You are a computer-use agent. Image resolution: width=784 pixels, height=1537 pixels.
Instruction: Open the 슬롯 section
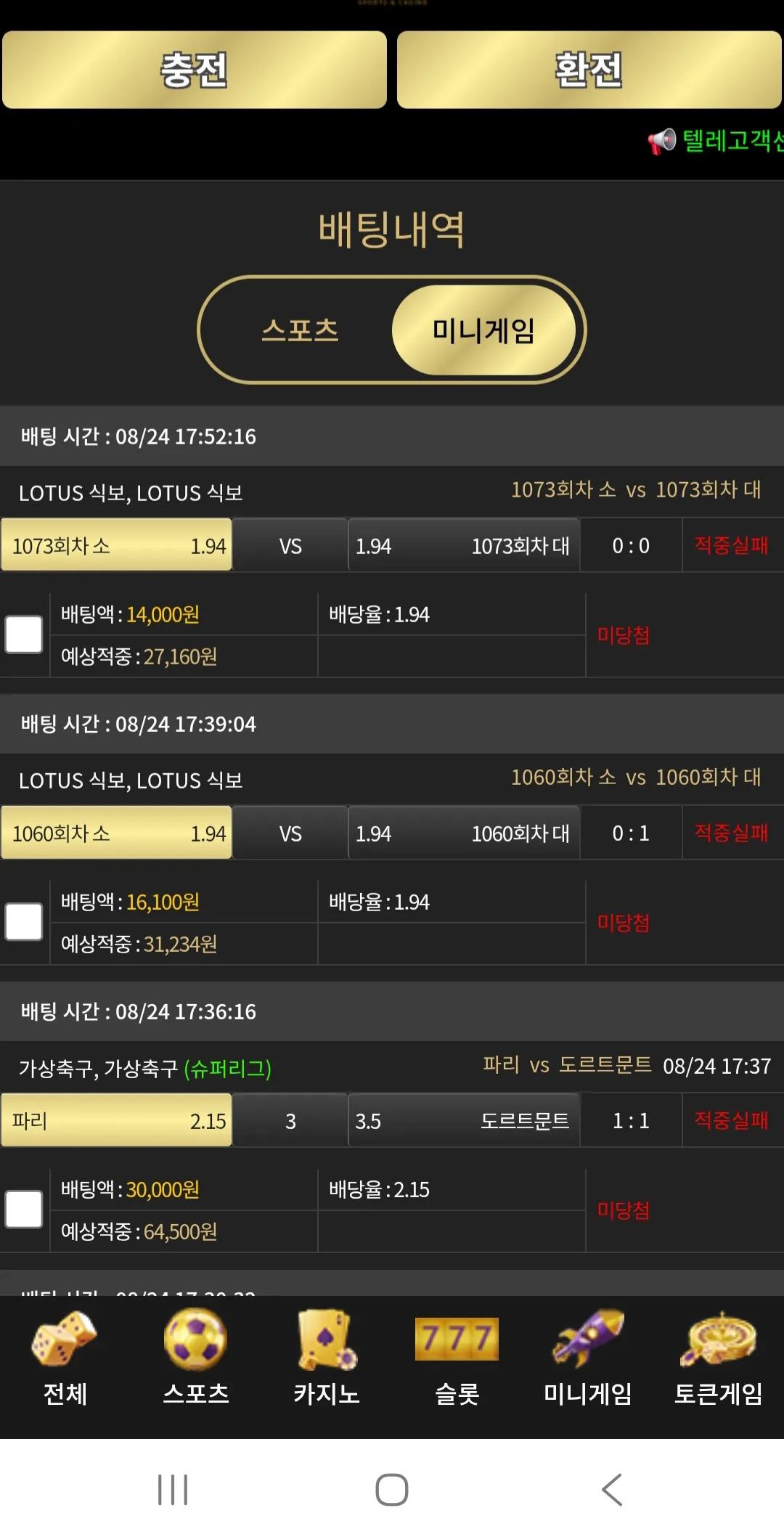[457, 1359]
